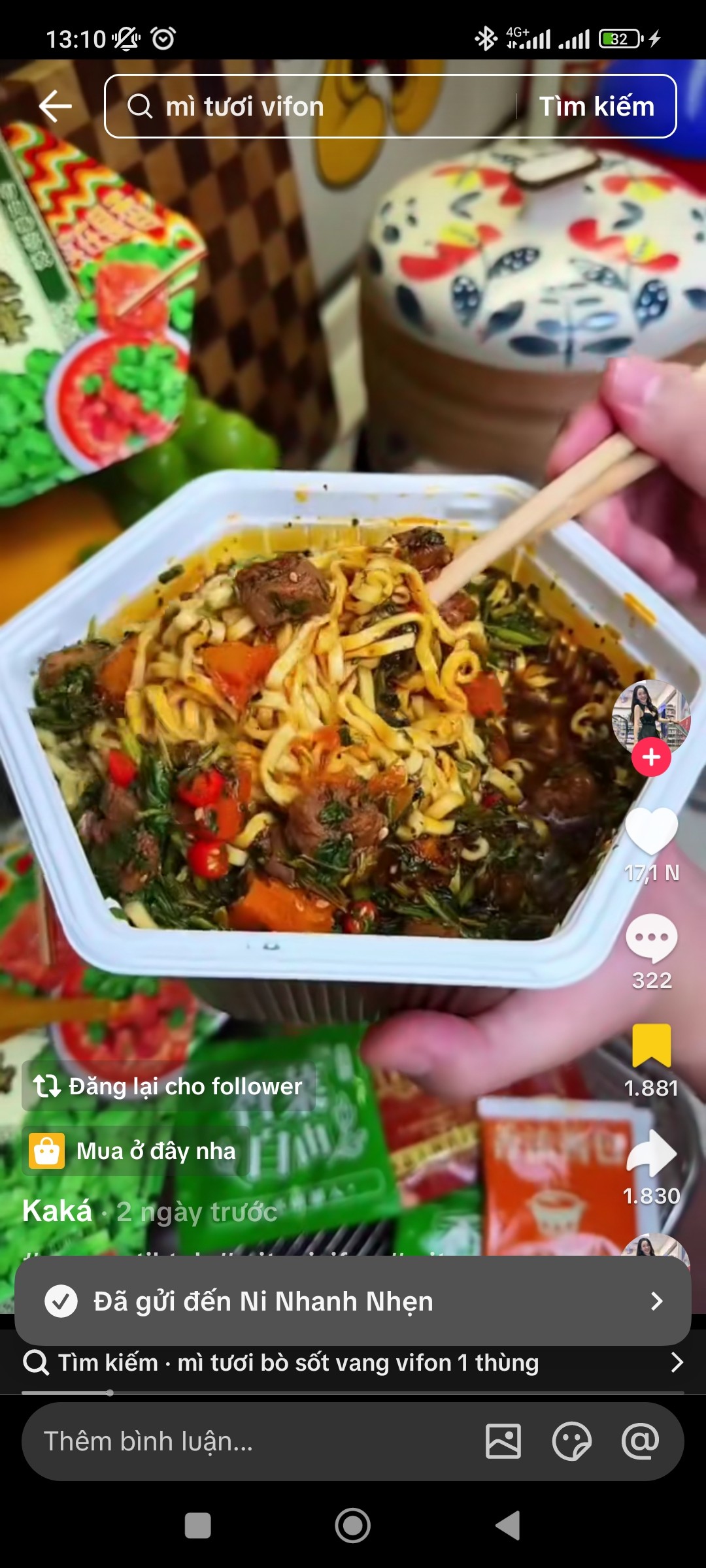The image size is (706, 1568).
Task: Go back using the top-left arrow
Action: coord(56,106)
